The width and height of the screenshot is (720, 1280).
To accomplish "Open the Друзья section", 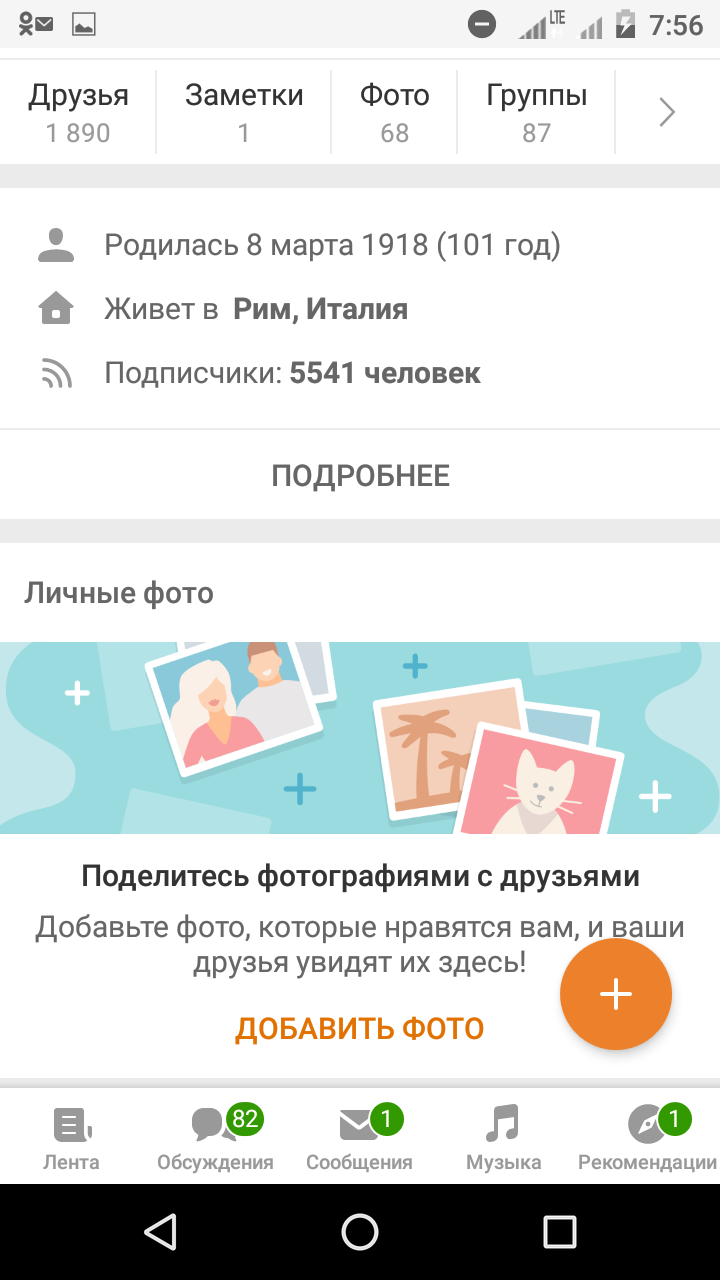I will point(78,112).
